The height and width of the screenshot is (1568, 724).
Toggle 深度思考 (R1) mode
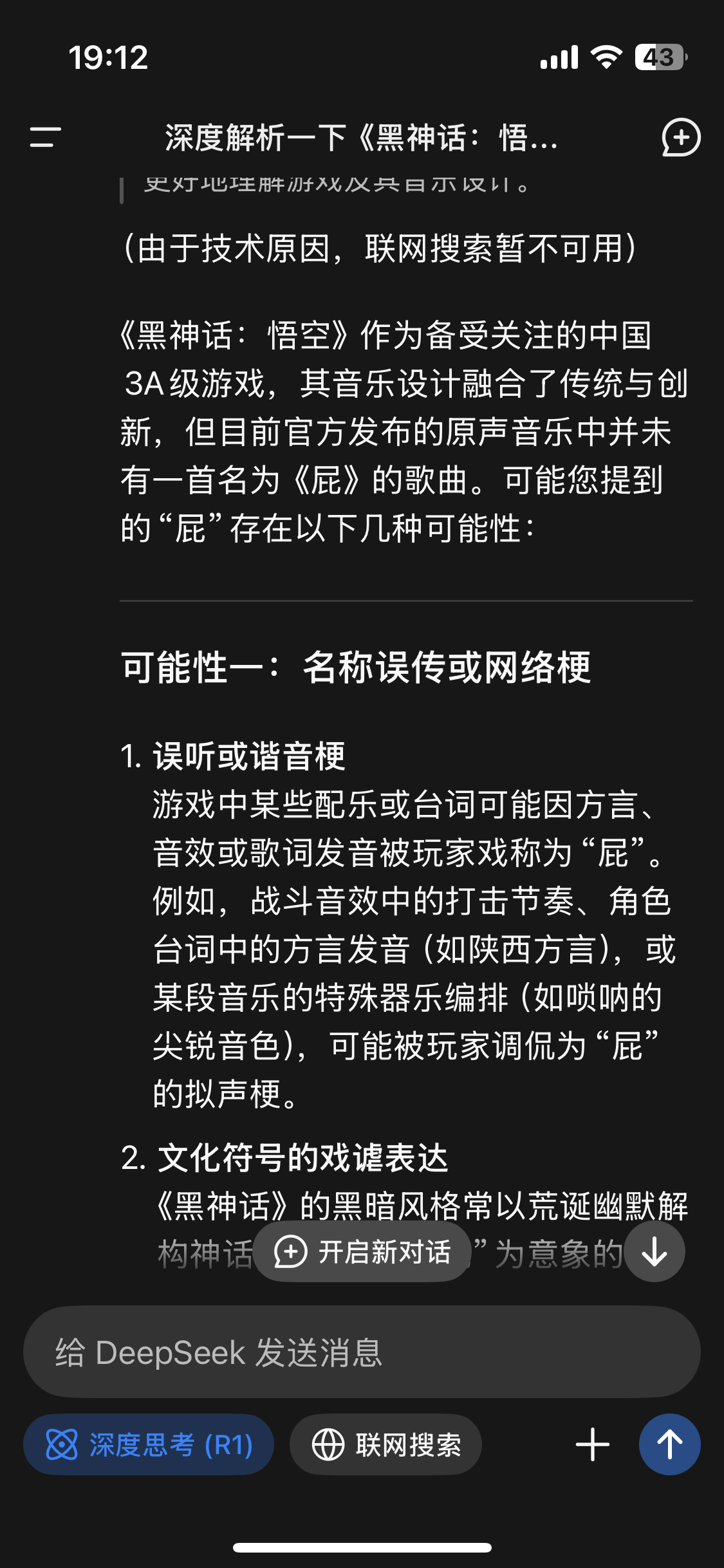pos(149,1445)
